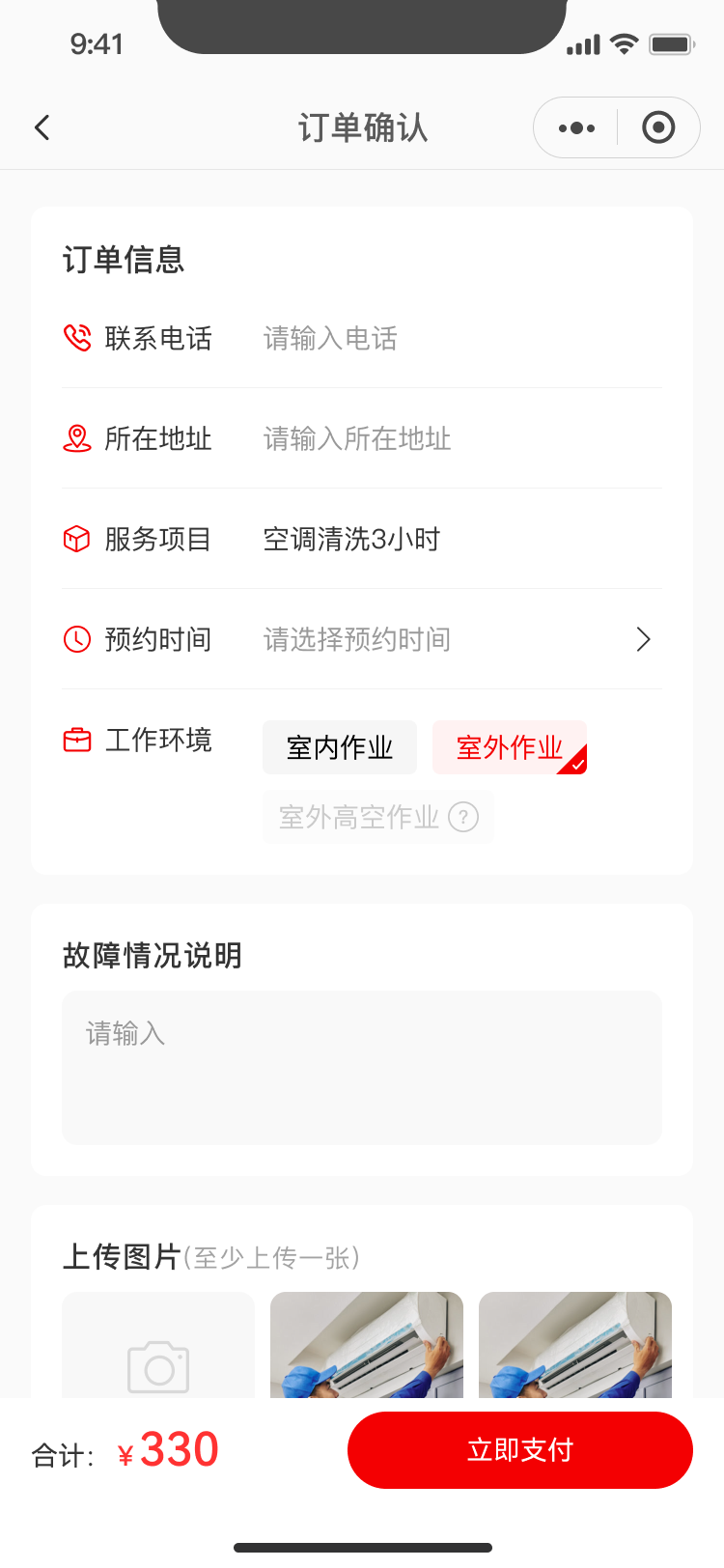Viewport: 724px width, 1568px height.
Task: Tap 立即支付 to pay now
Action: click(x=520, y=1450)
